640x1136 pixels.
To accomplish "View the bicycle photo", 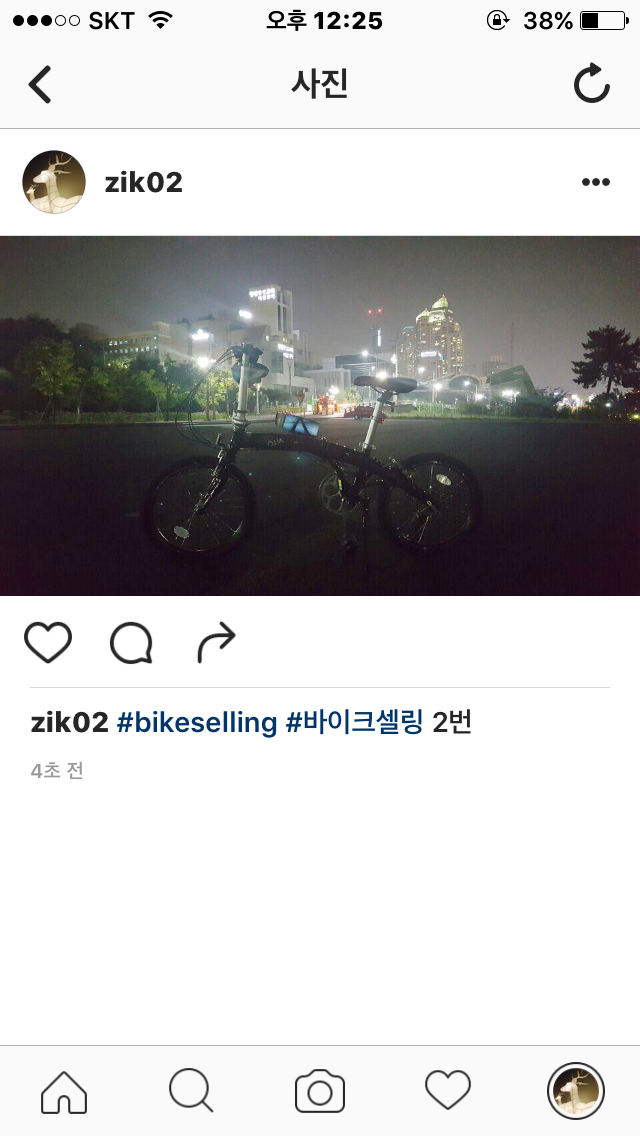I will click(320, 415).
